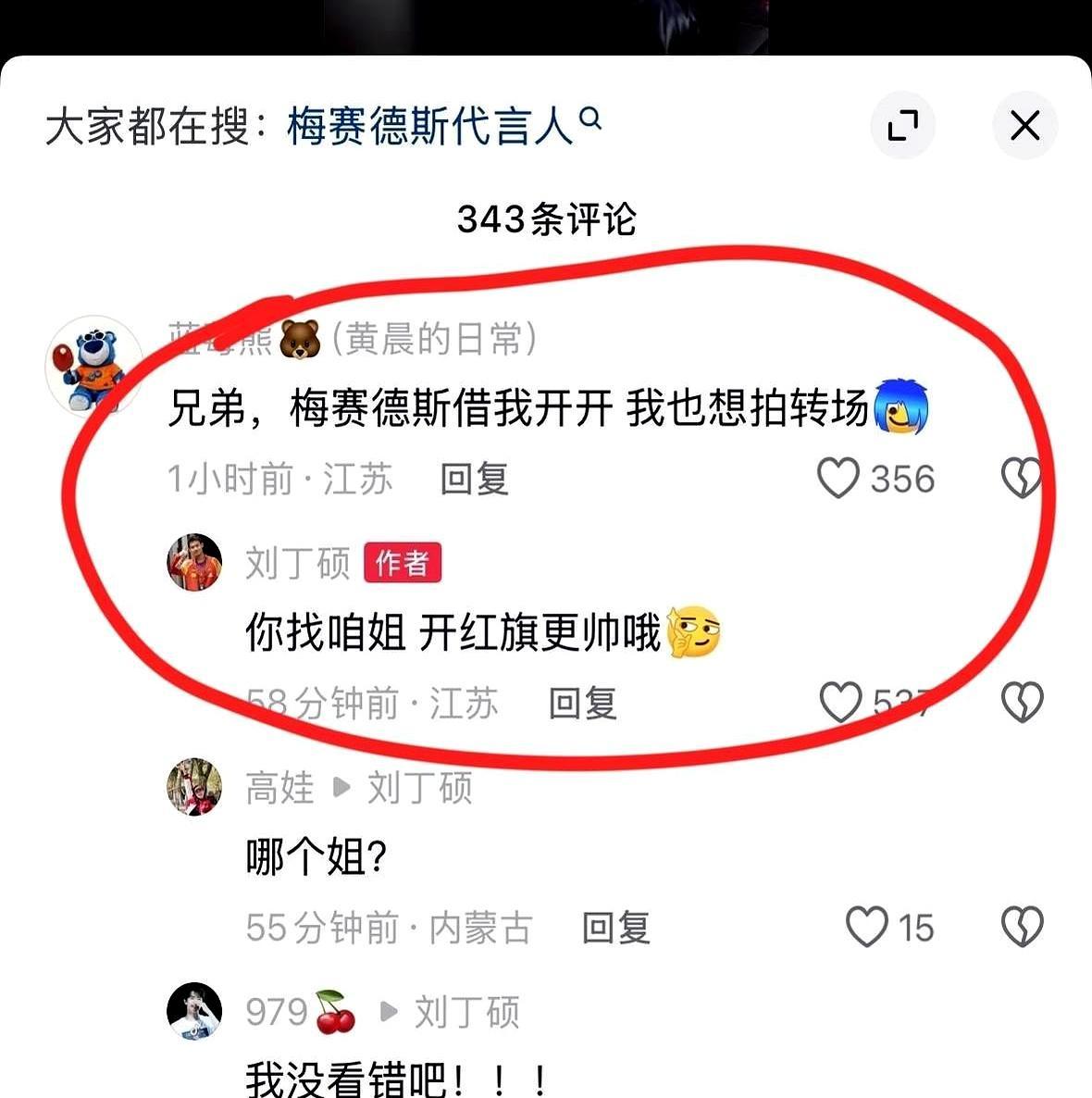Tap the dislike (broken heart) on 蓝莓熊's comment
This screenshot has height=1098, width=1092.
tap(1022, 477)
